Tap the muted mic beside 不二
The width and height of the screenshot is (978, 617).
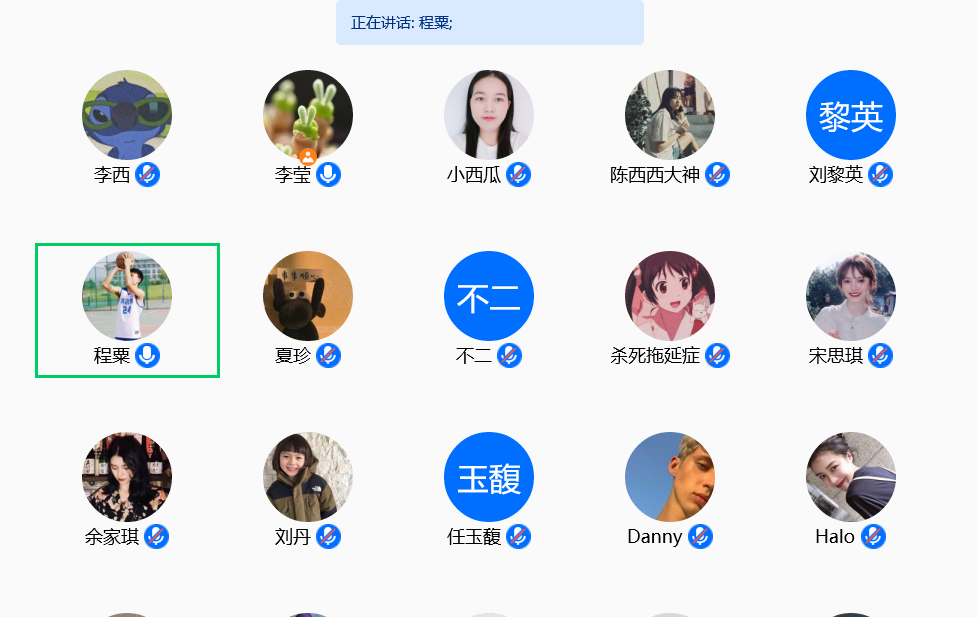pos(510,355)
